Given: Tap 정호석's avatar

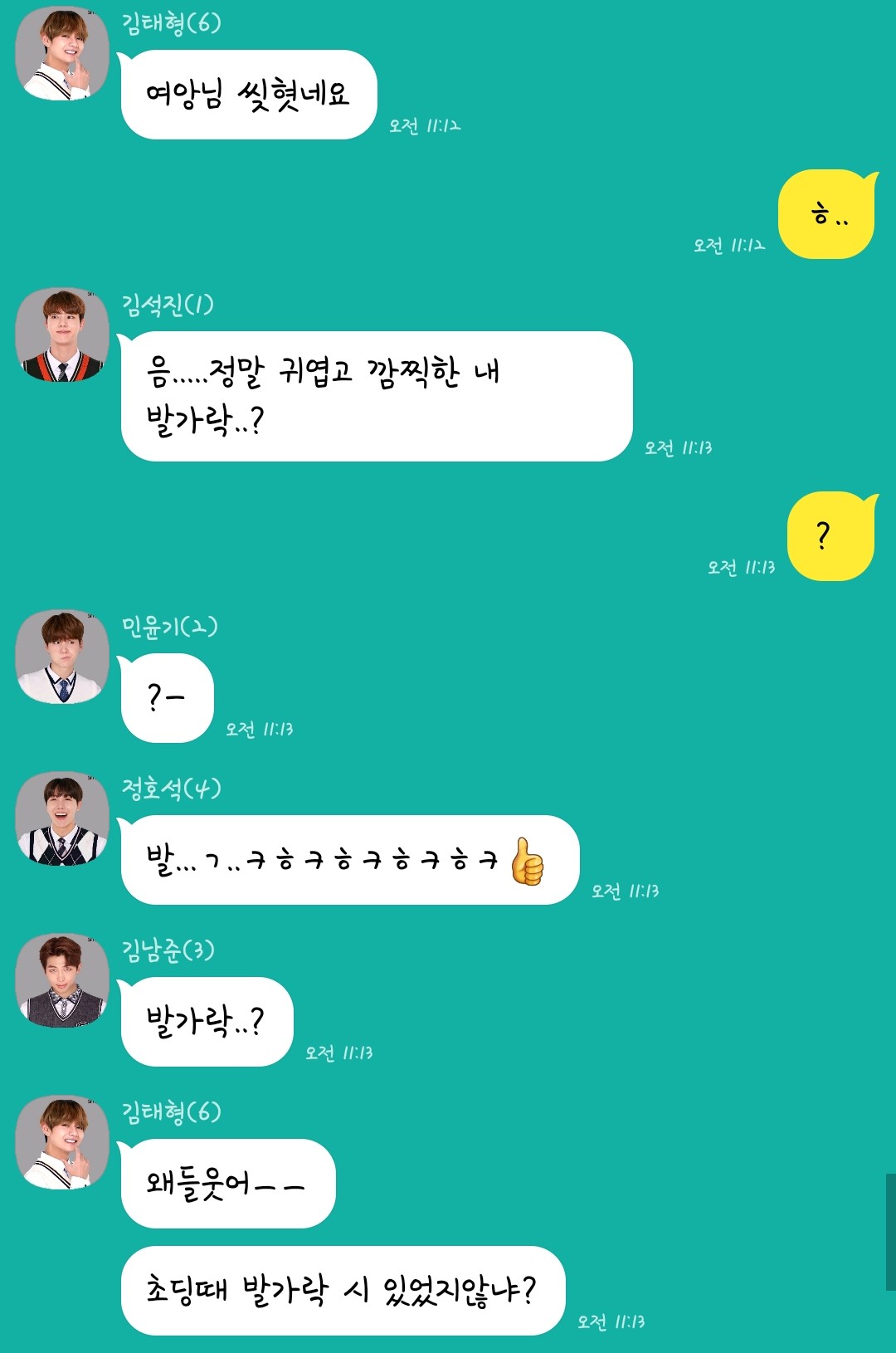Looking at the screenshot, I should tap(62, 819).
